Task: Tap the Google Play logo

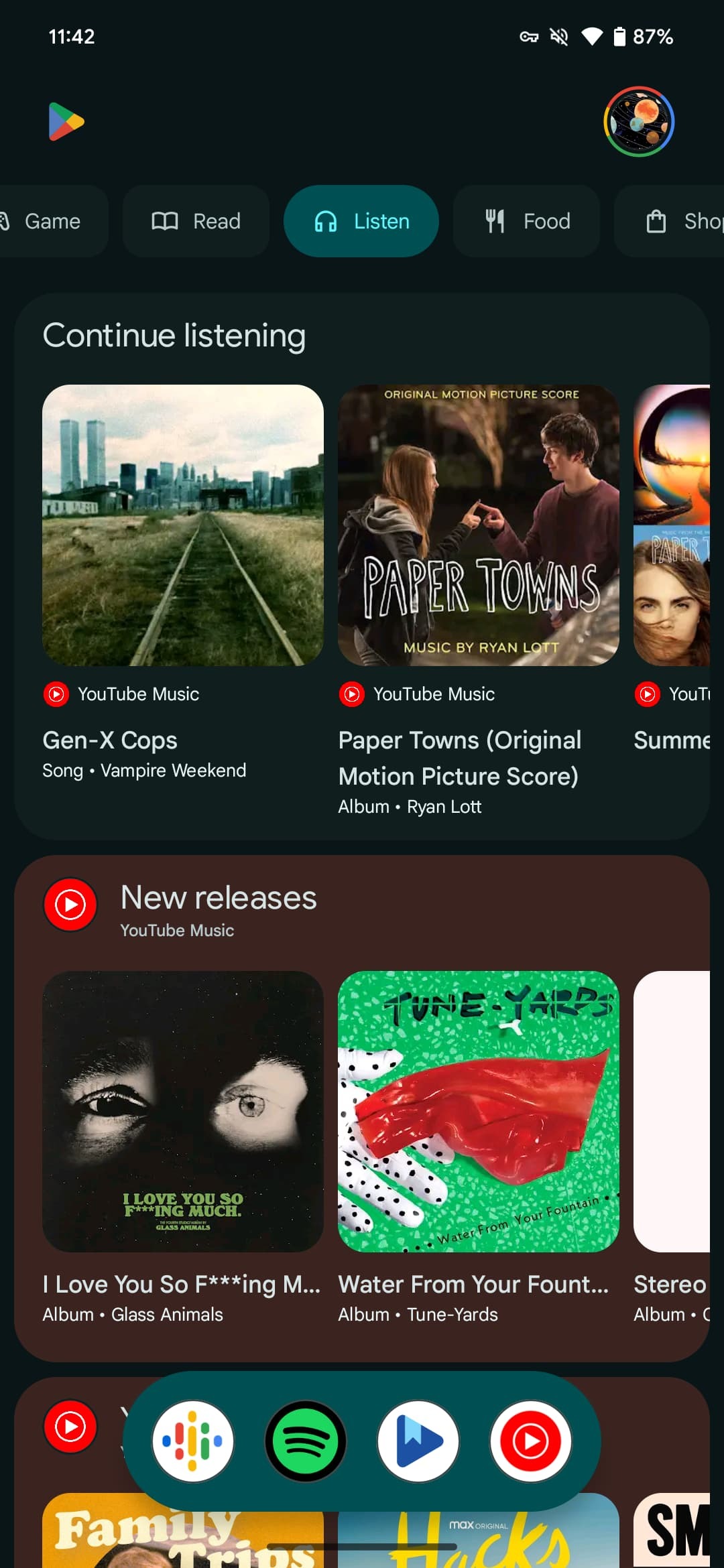Action: pos(66,122)
